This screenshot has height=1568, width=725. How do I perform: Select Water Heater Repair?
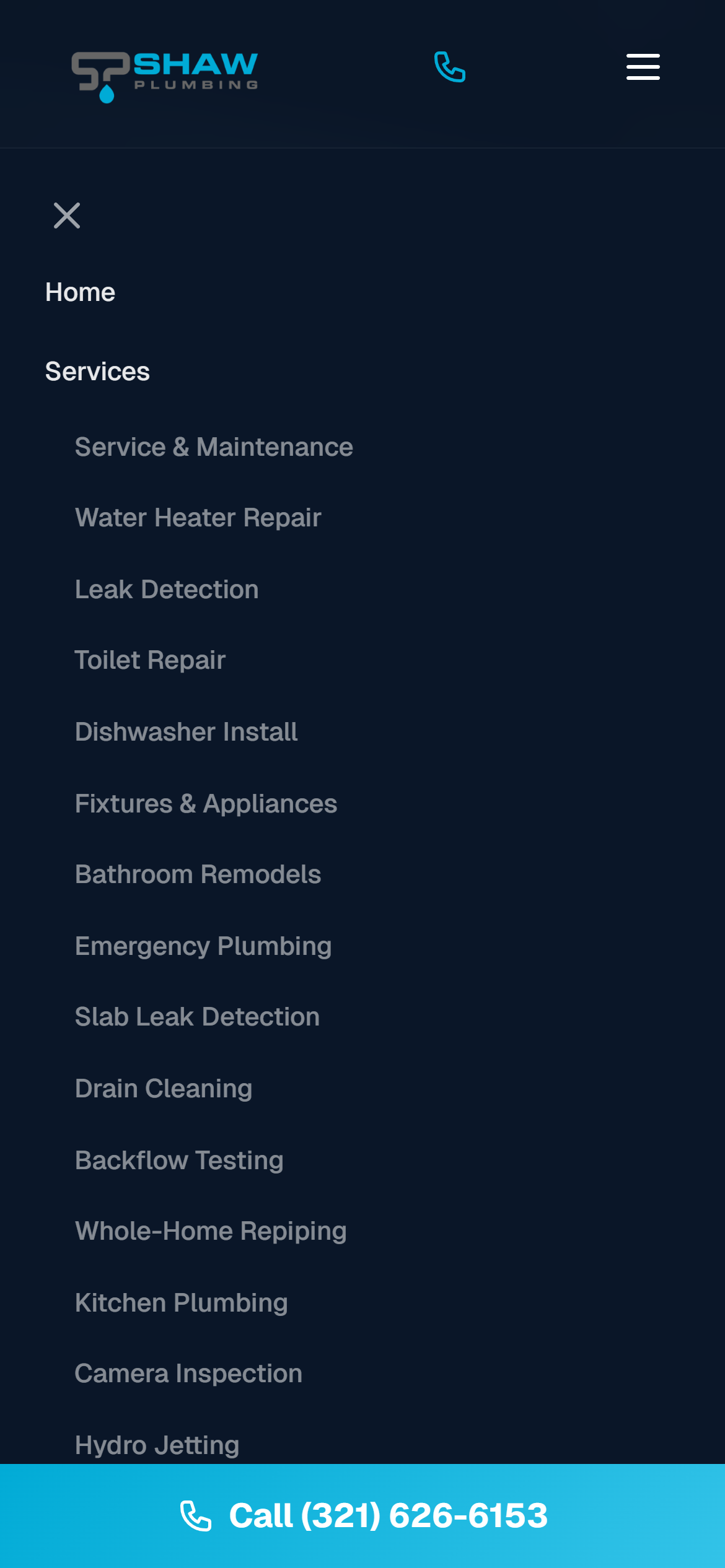pos(198,518)
